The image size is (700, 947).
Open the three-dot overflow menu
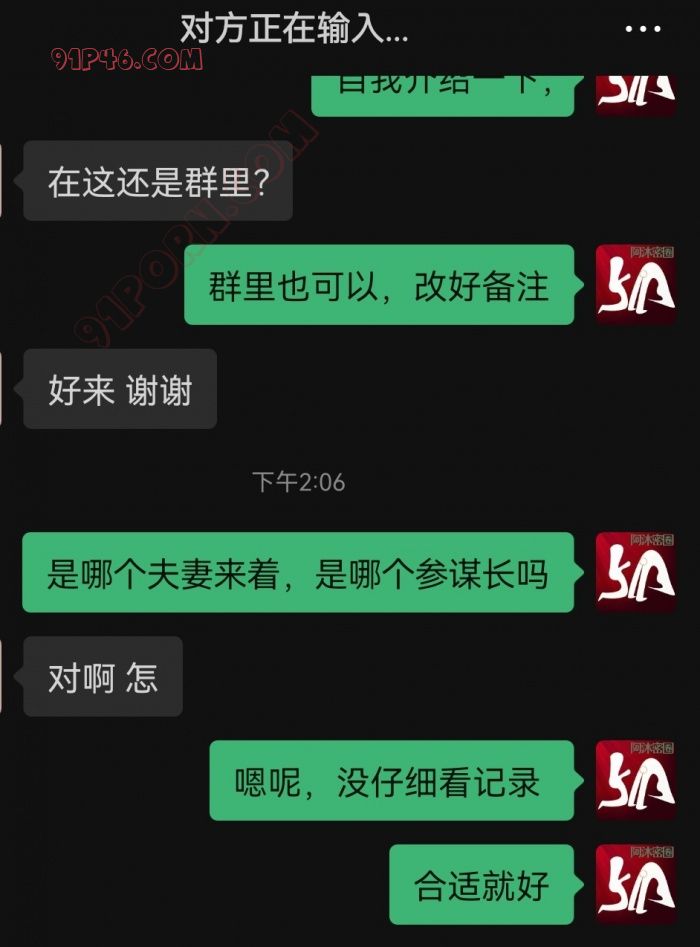click(643, 30)
